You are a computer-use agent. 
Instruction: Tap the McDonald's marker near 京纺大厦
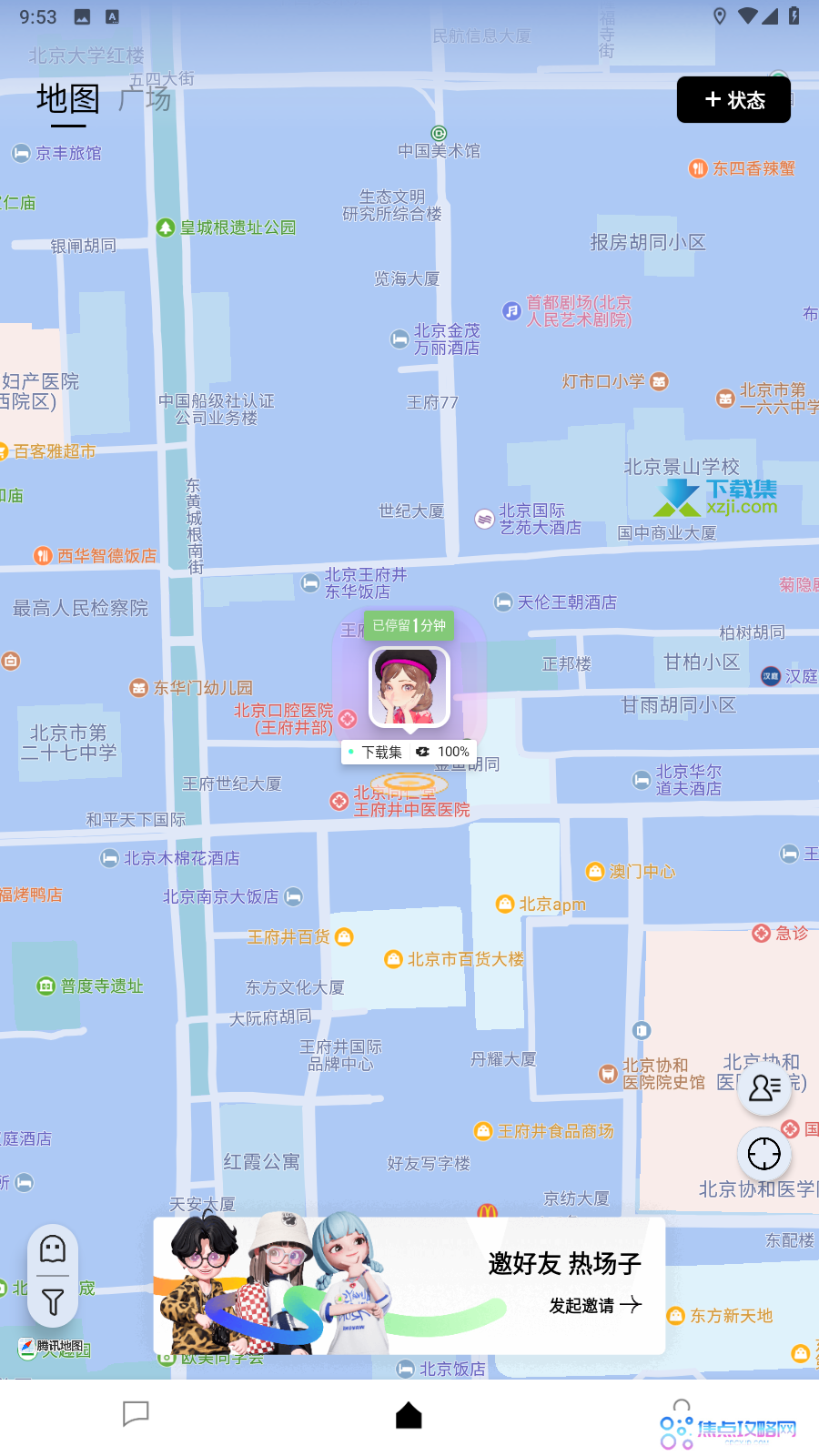tap(488, 1210)
